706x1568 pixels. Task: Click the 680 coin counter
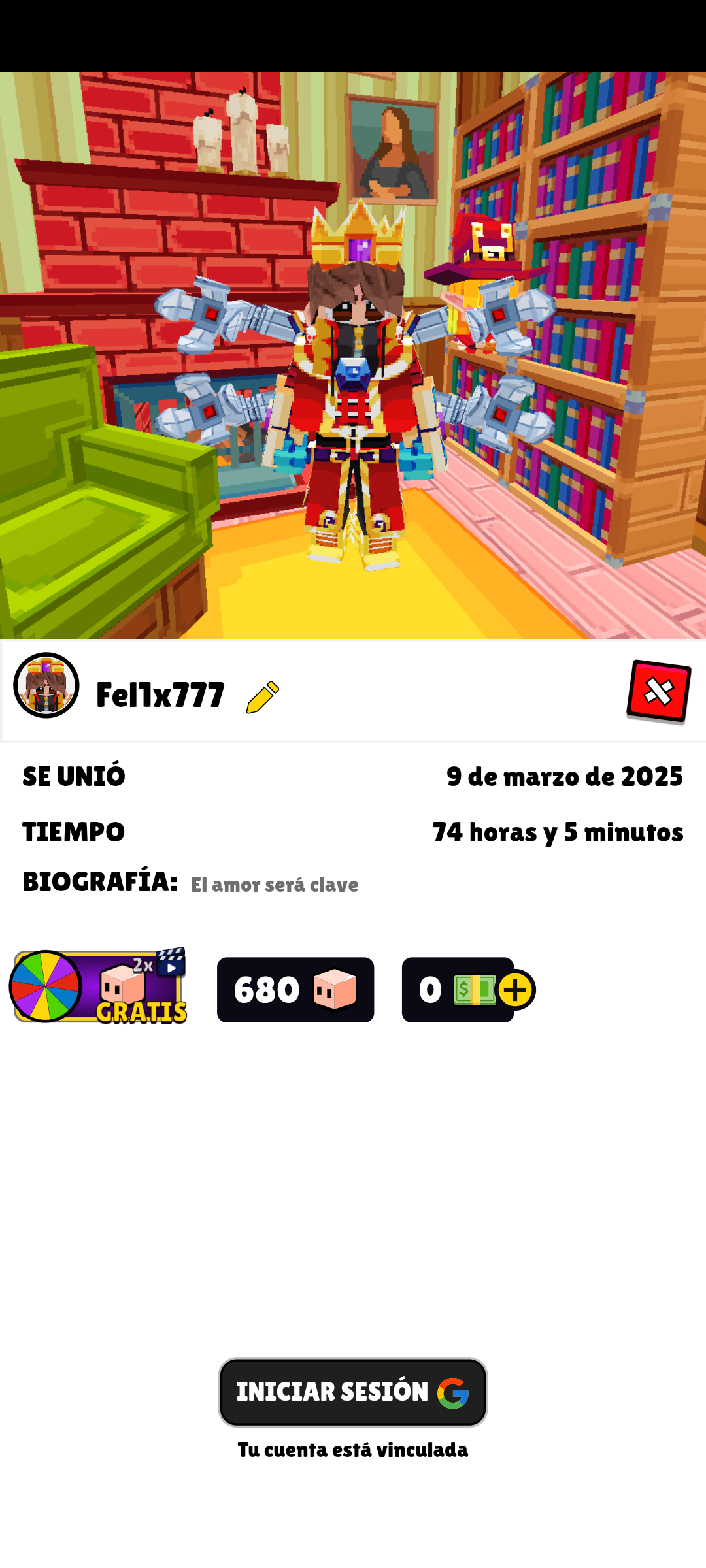[x=295, y=991]
